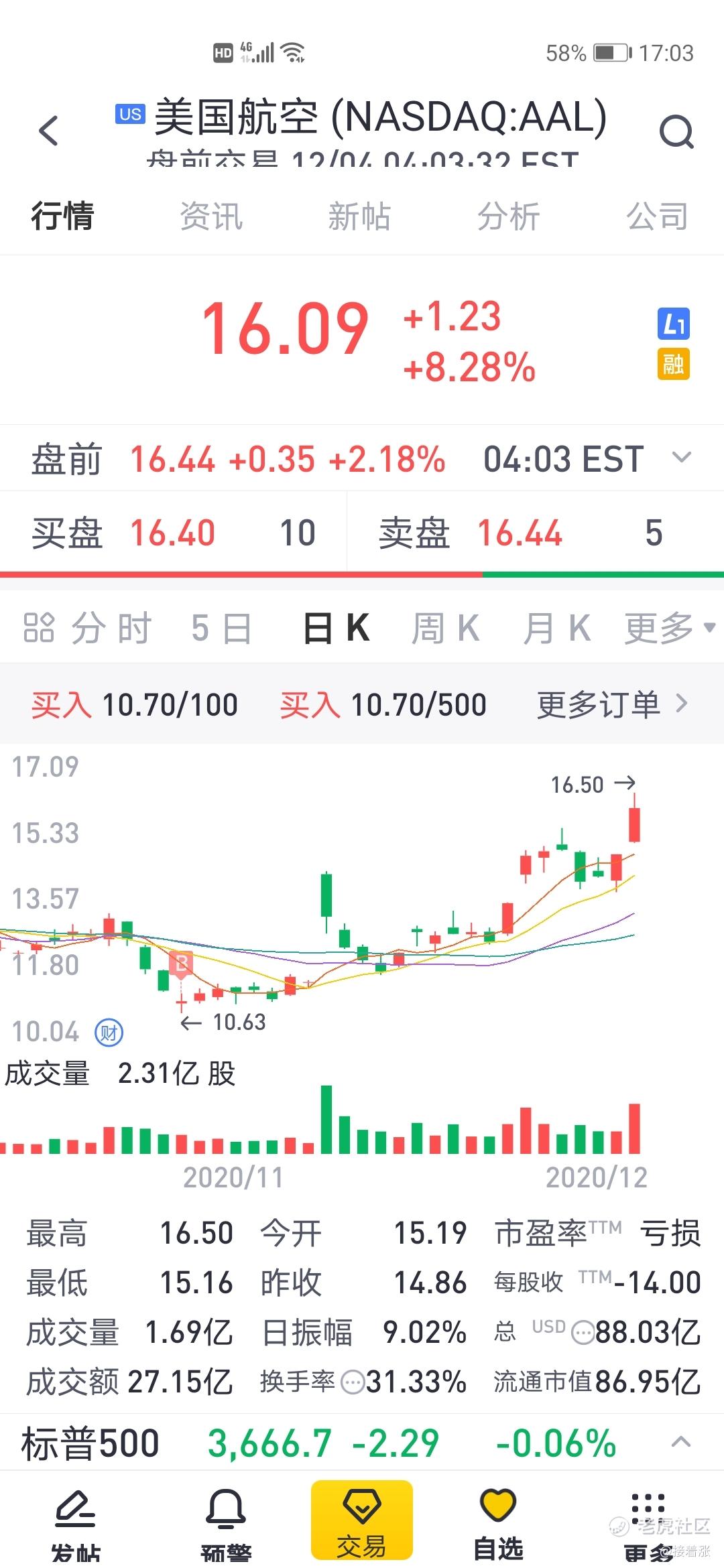Go back using the top-left arrow
The width and height of the screenshot is (724, 1568).
49,130
